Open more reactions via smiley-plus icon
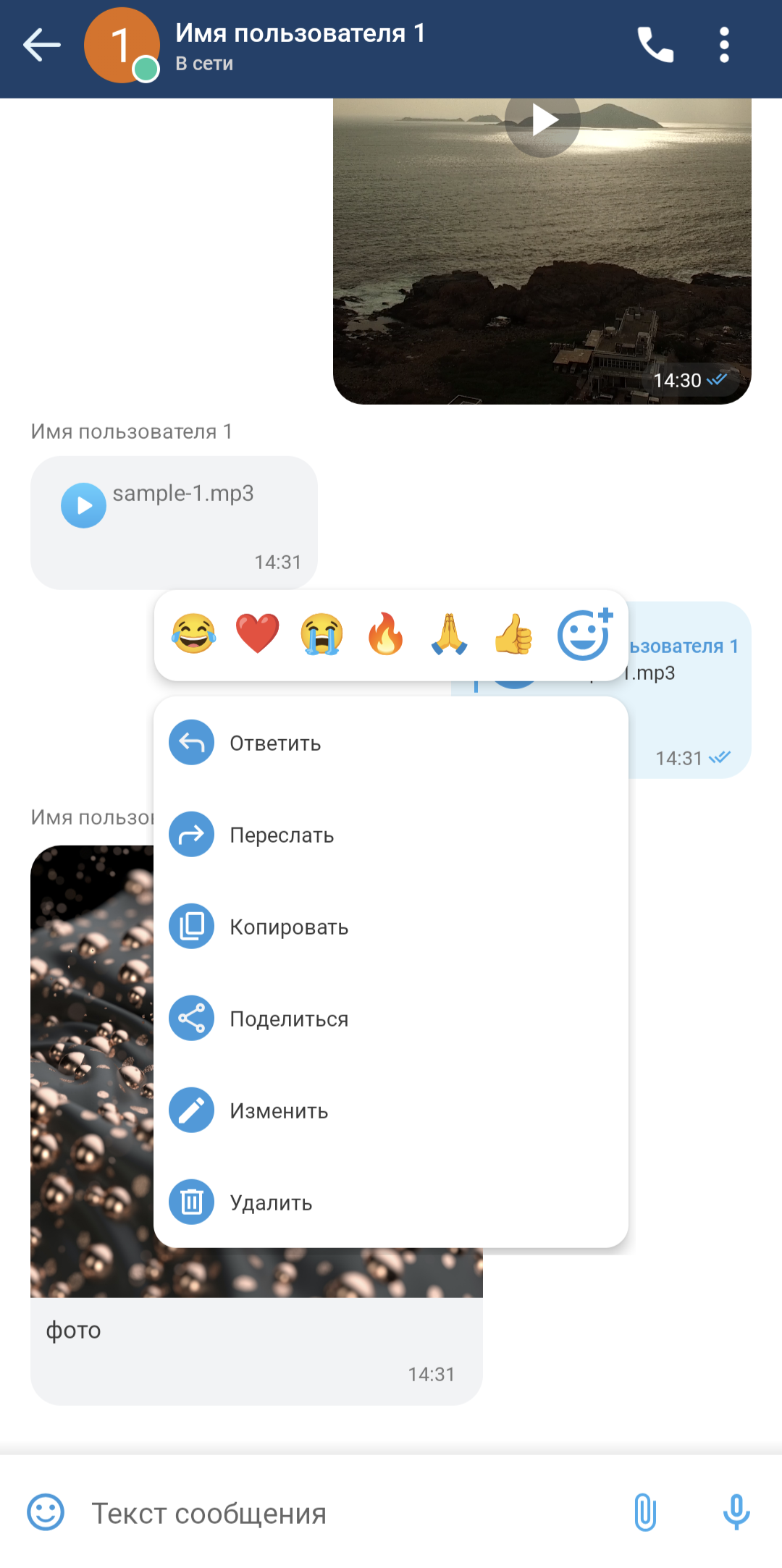This screenshot has width=782, height=1568. [x=584, y=635]
